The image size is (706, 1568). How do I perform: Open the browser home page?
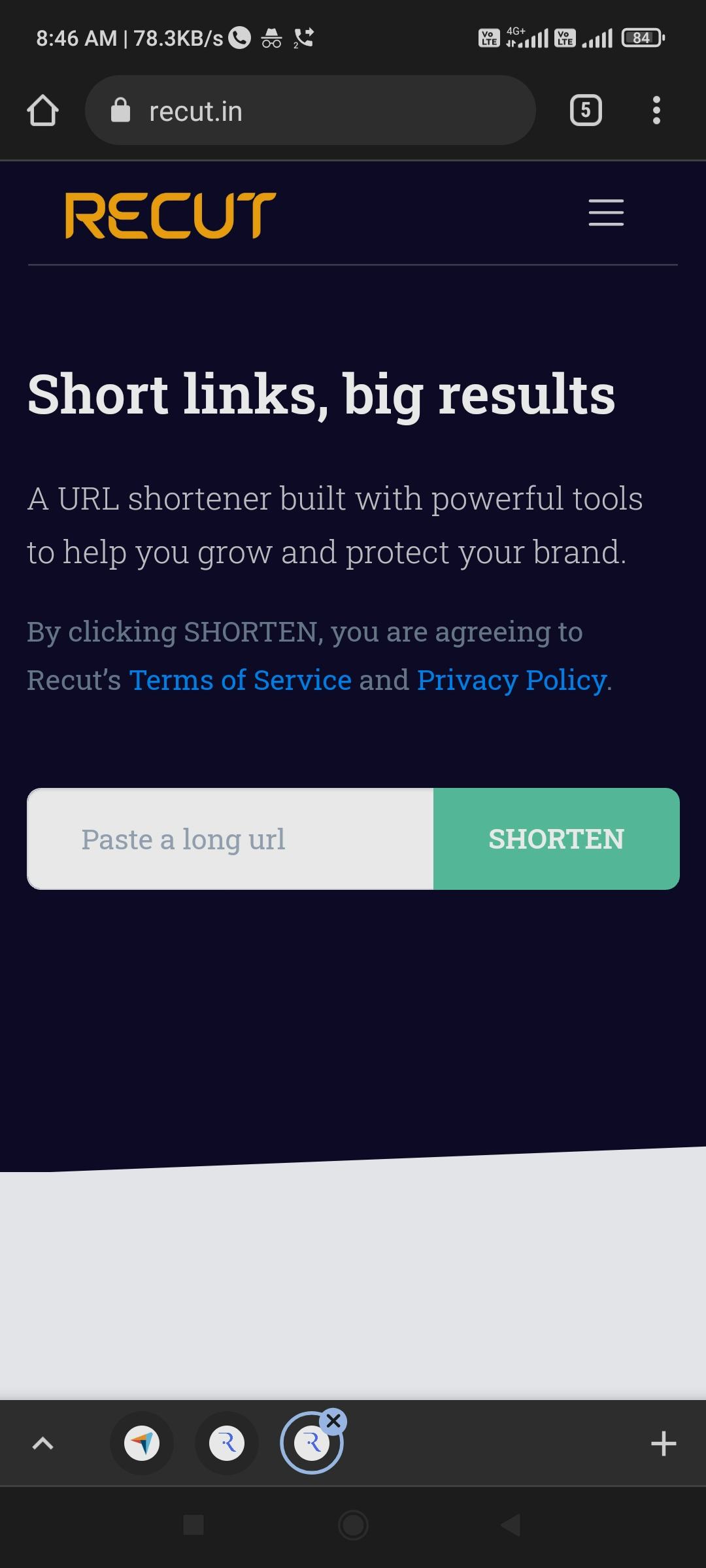(43, 110)
